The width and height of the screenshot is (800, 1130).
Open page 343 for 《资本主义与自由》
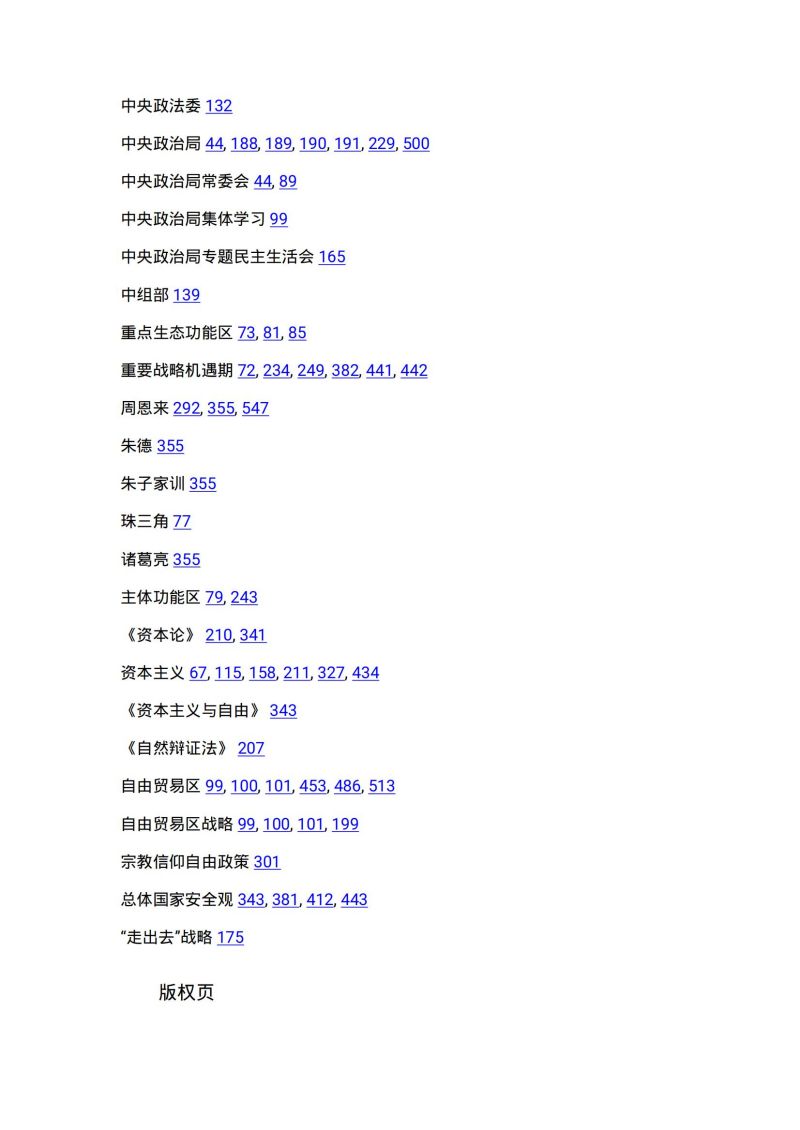(x=283, y=711)
